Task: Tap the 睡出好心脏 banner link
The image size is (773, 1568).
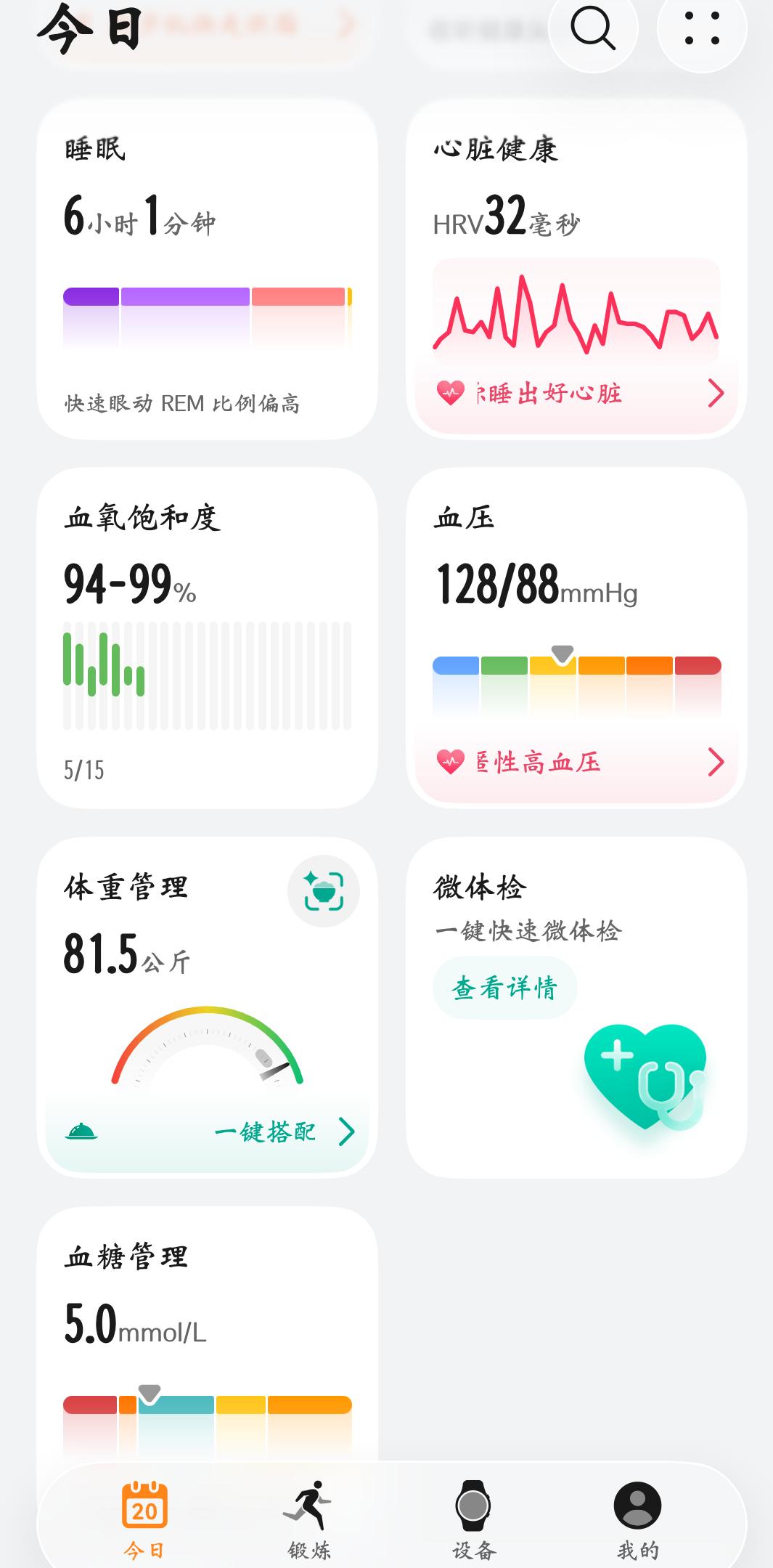Action: (x=576, y=393)
